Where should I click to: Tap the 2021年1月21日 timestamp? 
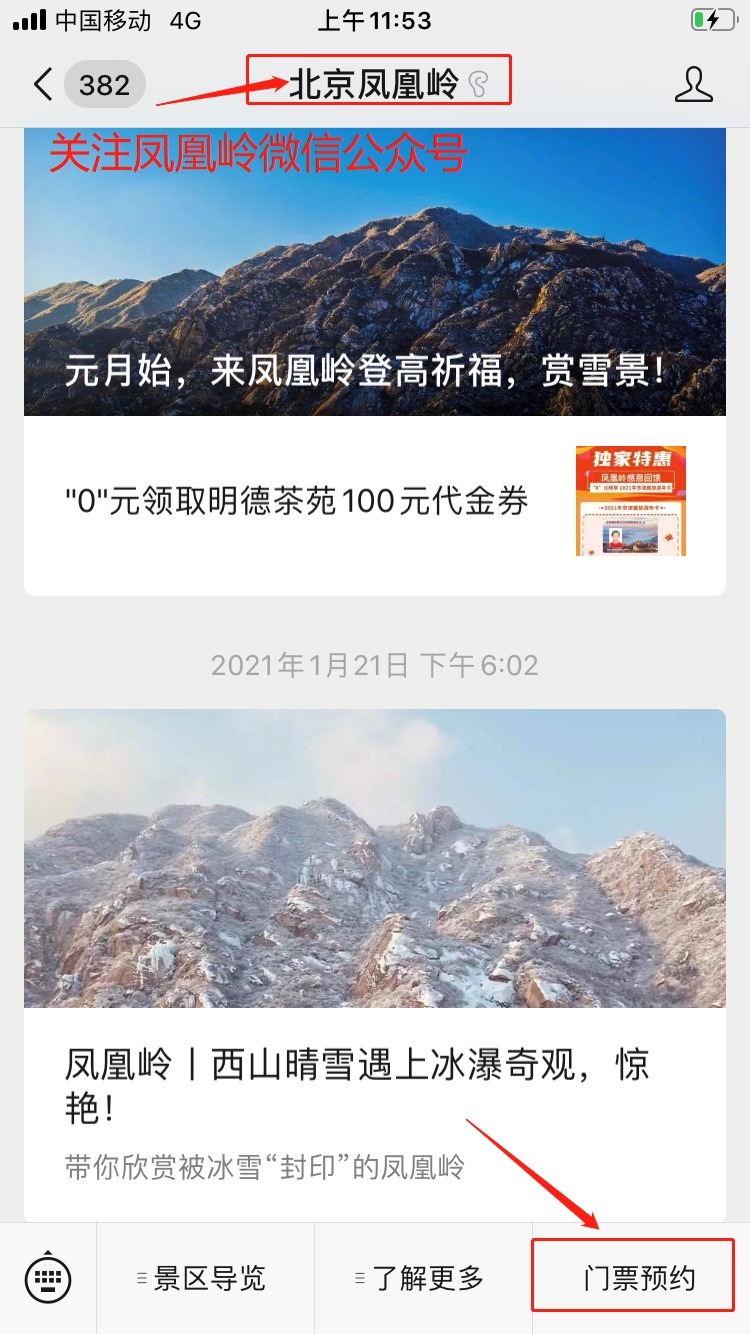(x=375, y=663)
